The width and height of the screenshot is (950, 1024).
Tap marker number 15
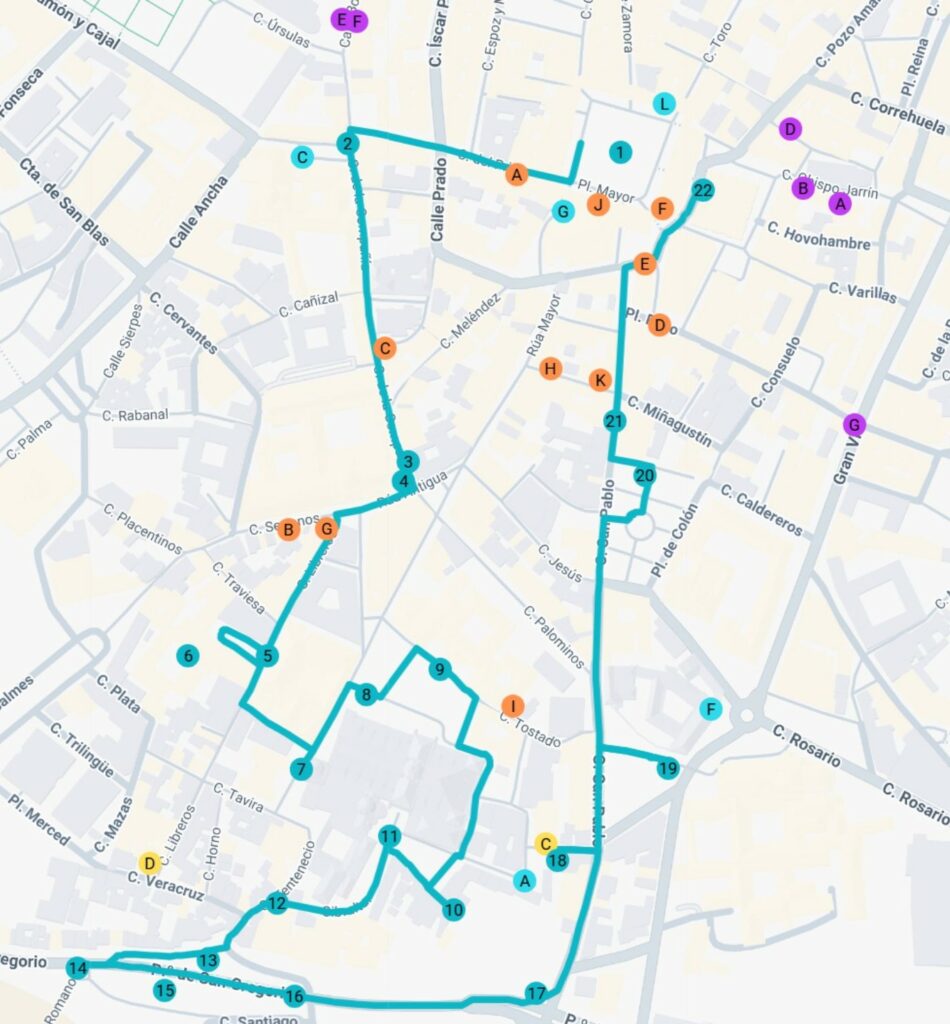pos(165,990)
